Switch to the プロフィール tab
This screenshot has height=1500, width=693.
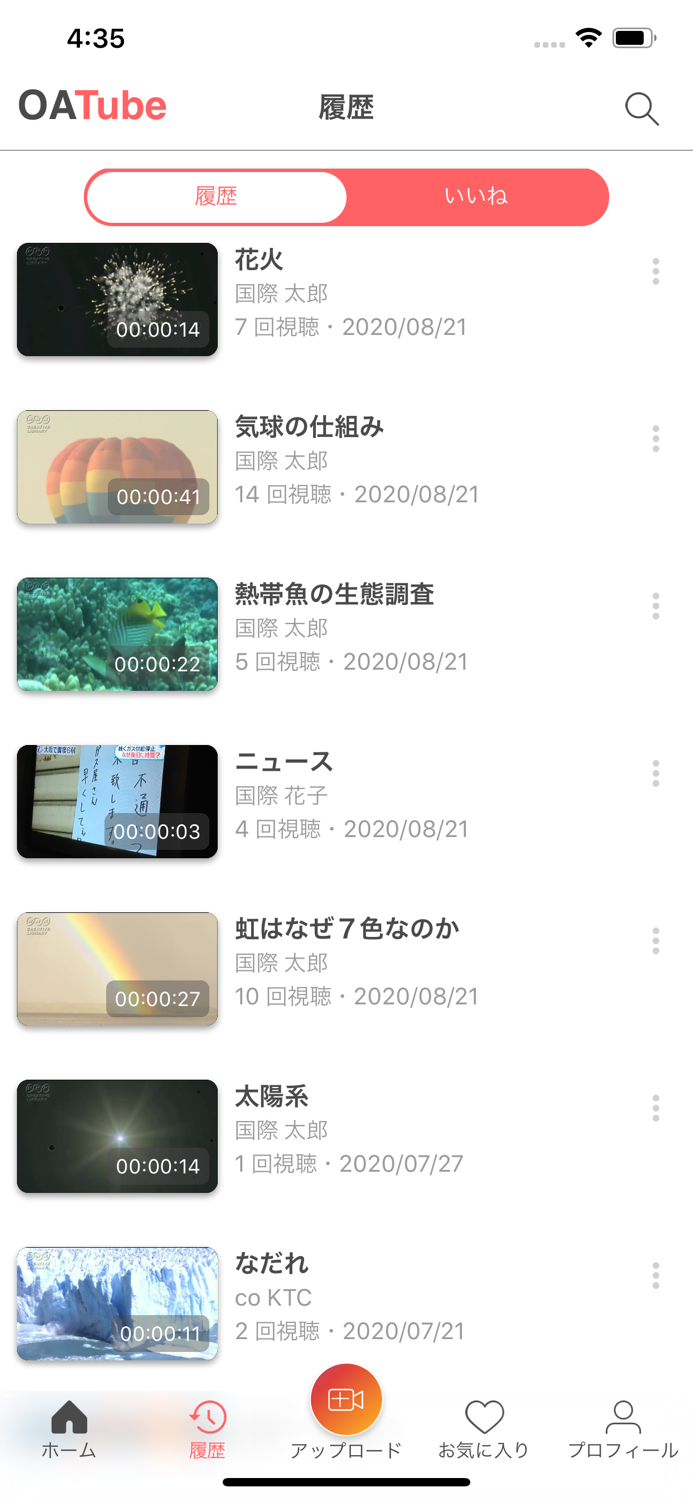click(x=623, y=1430)
